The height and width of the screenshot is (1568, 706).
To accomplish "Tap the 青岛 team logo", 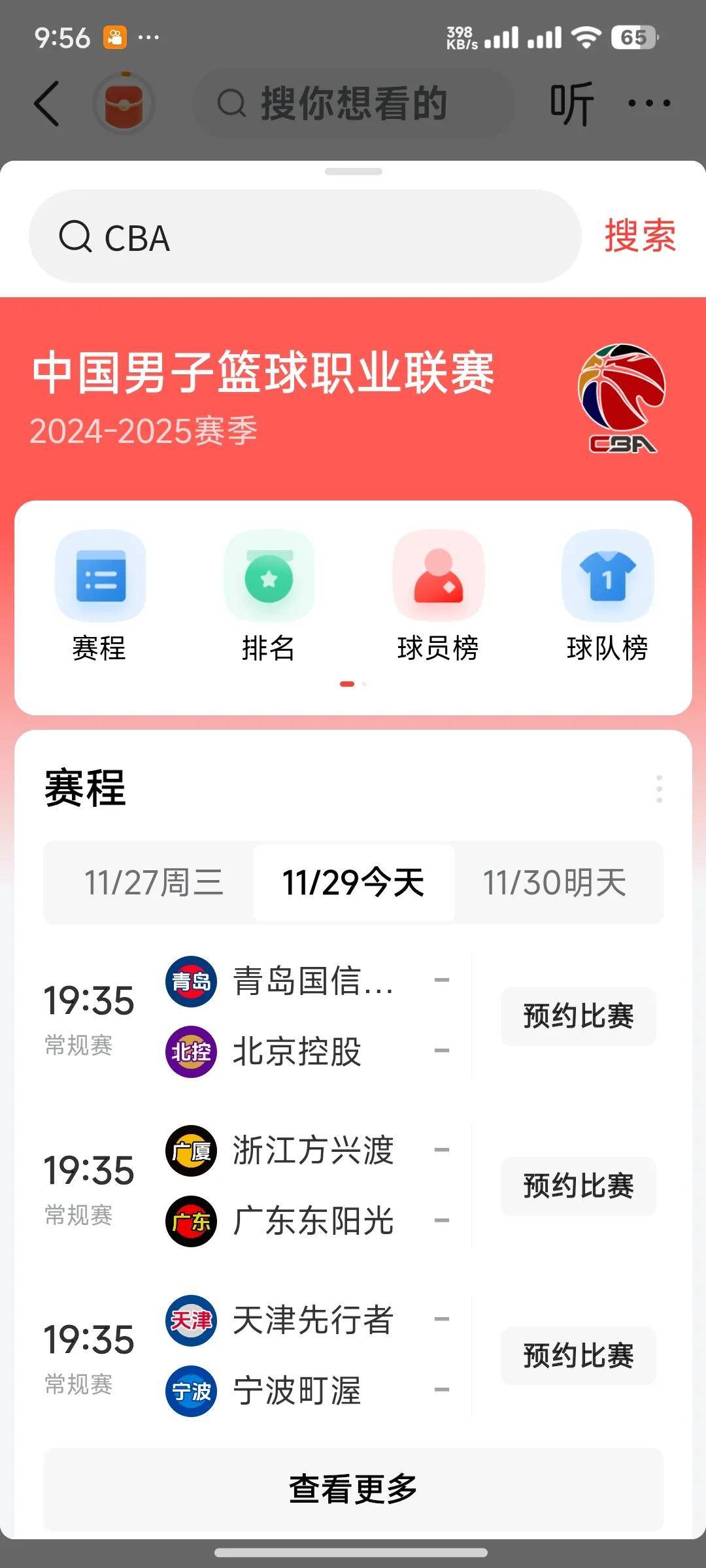I will [x=190, y=983].
